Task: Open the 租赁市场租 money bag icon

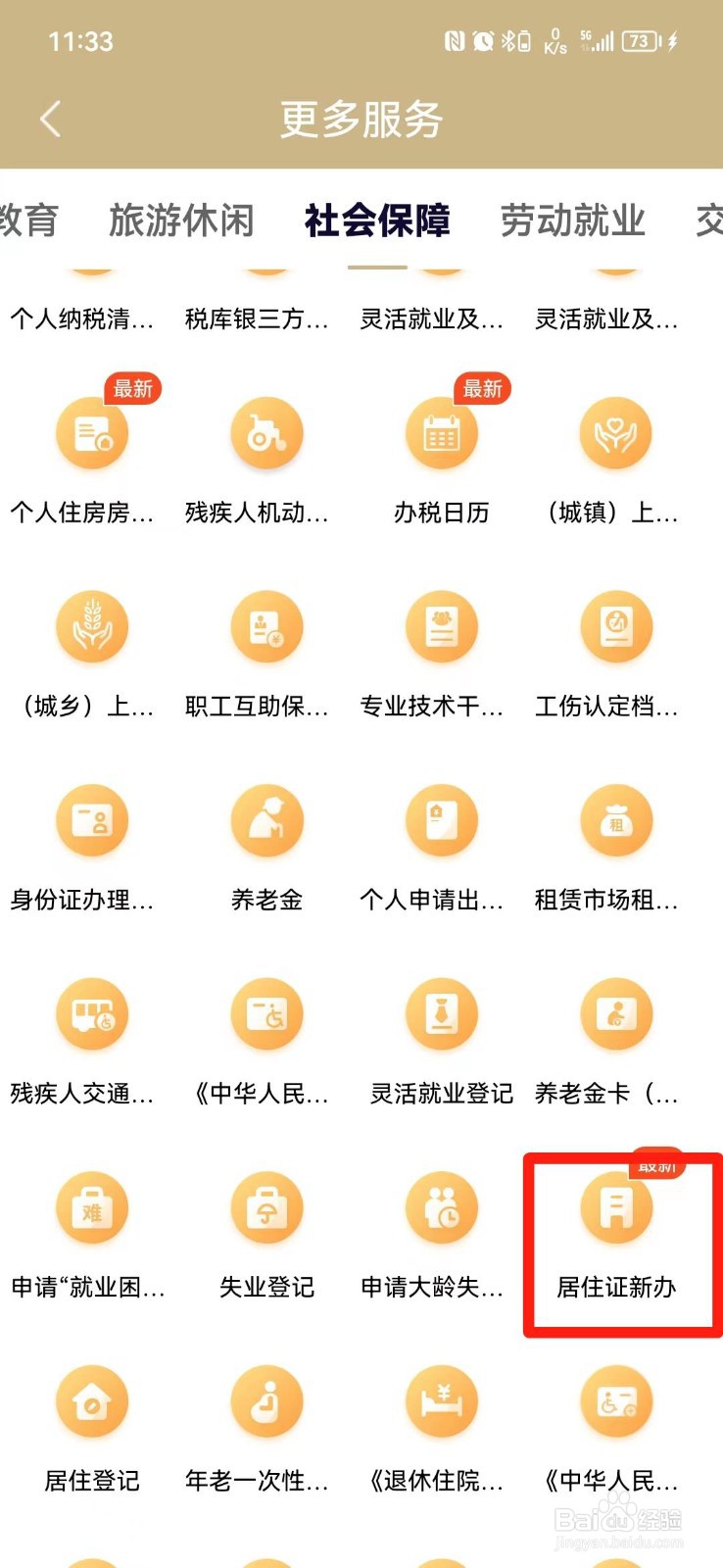Action: [616, 820]
